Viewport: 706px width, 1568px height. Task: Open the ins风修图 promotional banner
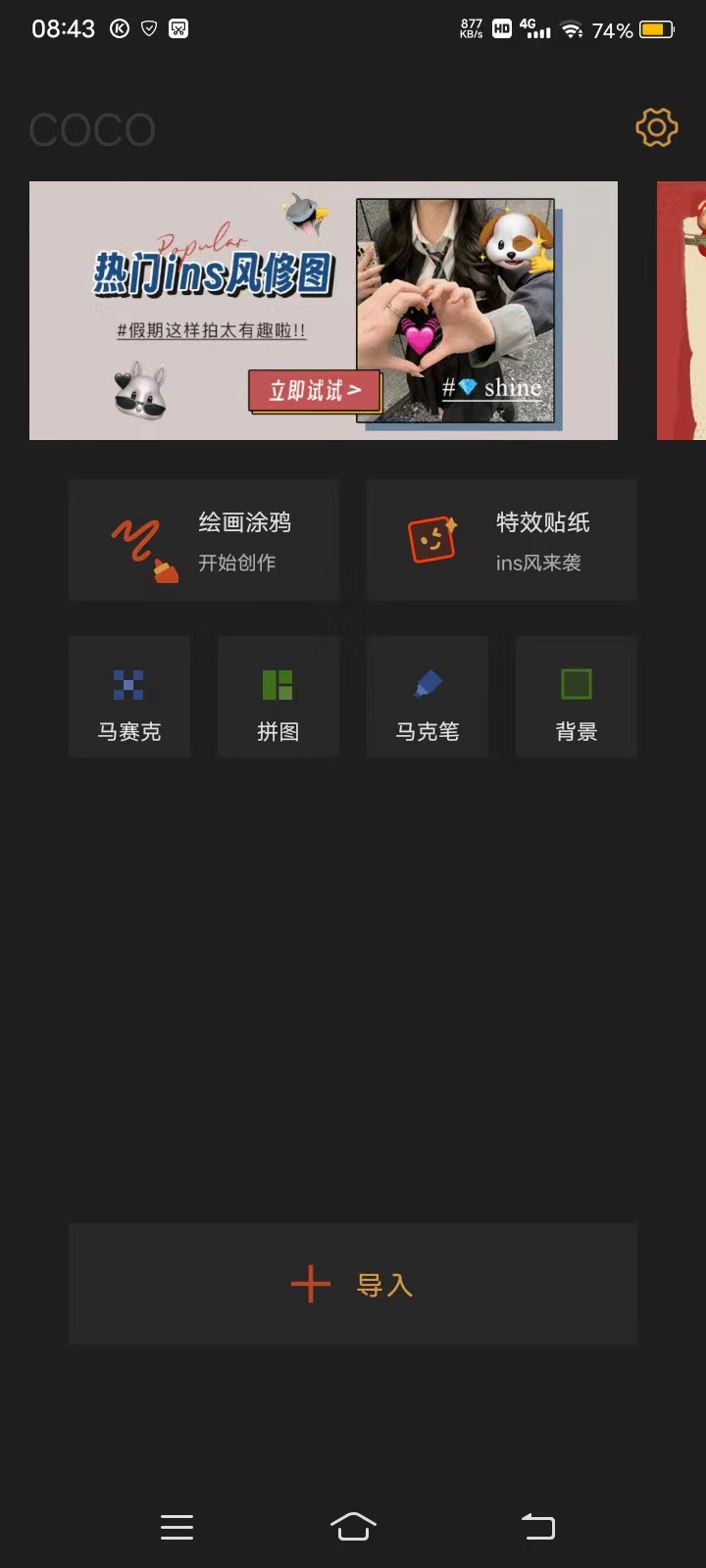pyautogui.click(x=324, y=310)
